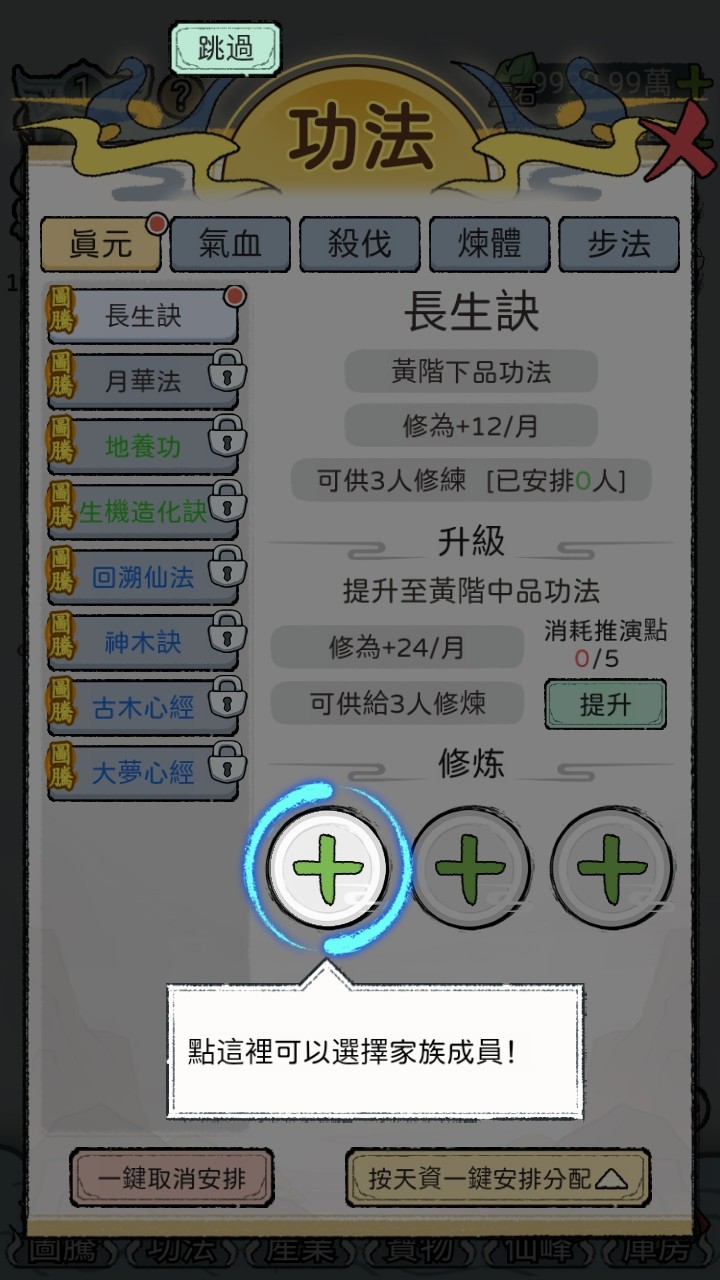Open 按天資一鍵安排分配 auto-assign option

click(498, 1178)
